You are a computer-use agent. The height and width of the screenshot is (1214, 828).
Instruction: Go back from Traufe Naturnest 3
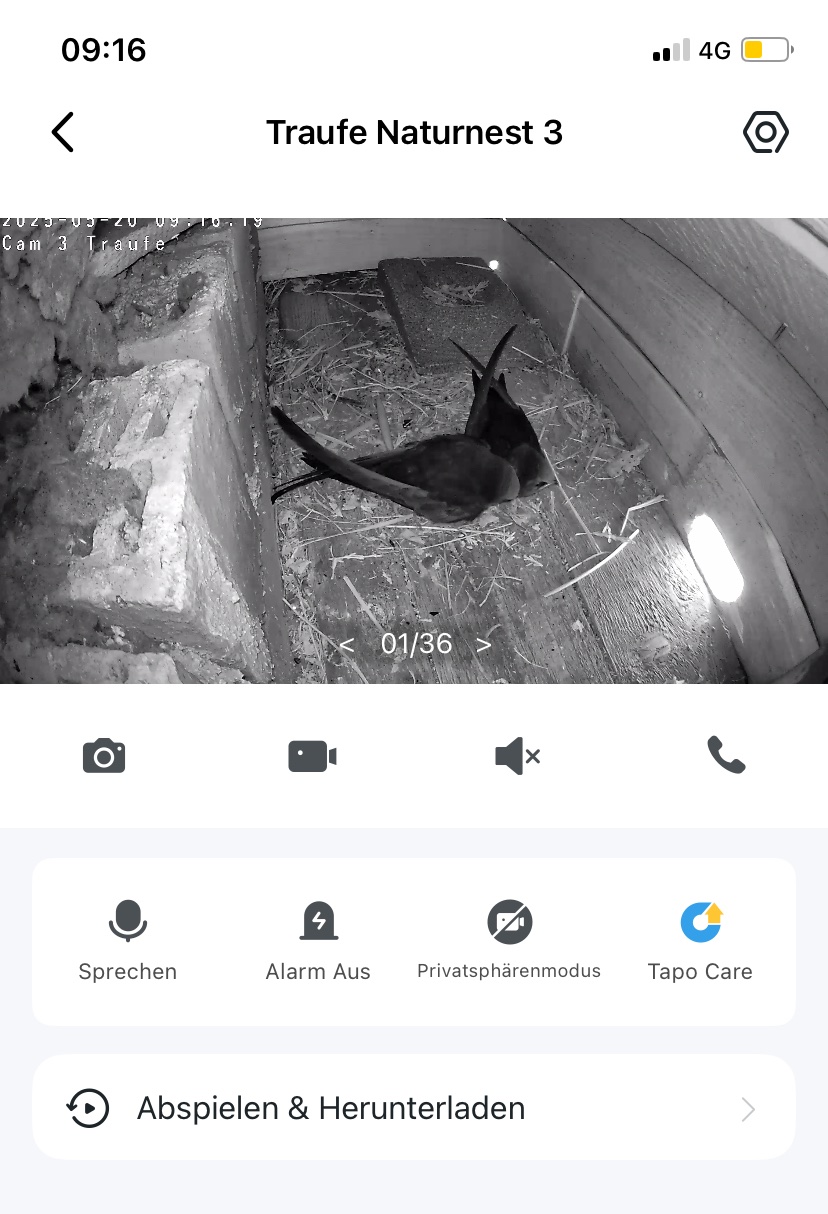click(63, 132)
